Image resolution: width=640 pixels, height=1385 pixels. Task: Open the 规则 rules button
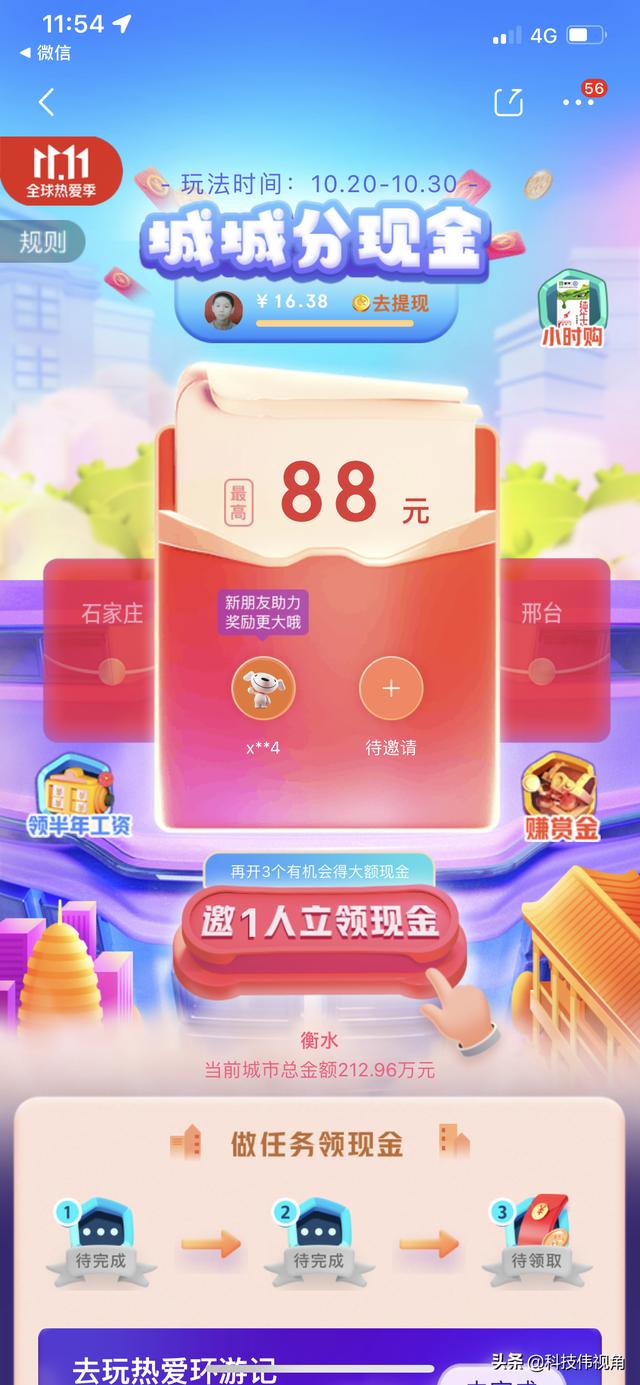click(42, 241)
